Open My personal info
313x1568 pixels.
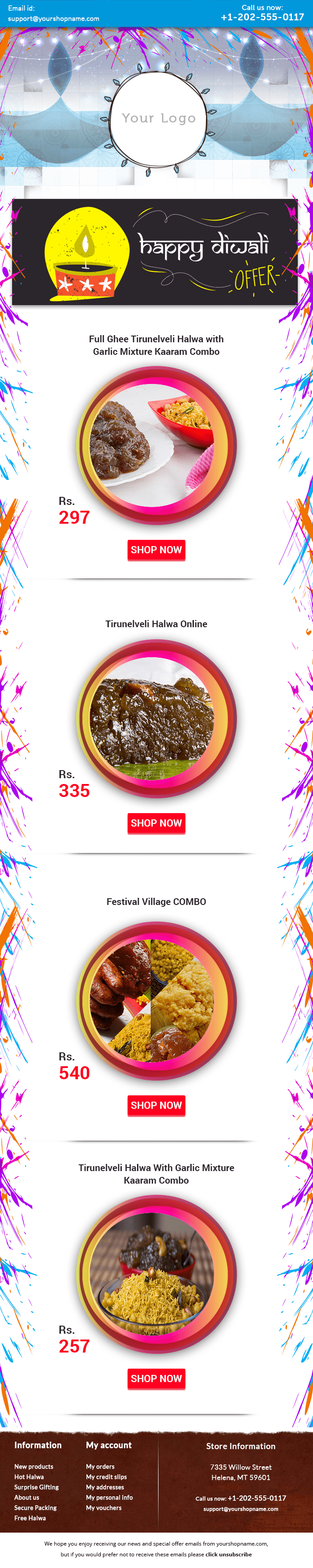[109, 1497]
